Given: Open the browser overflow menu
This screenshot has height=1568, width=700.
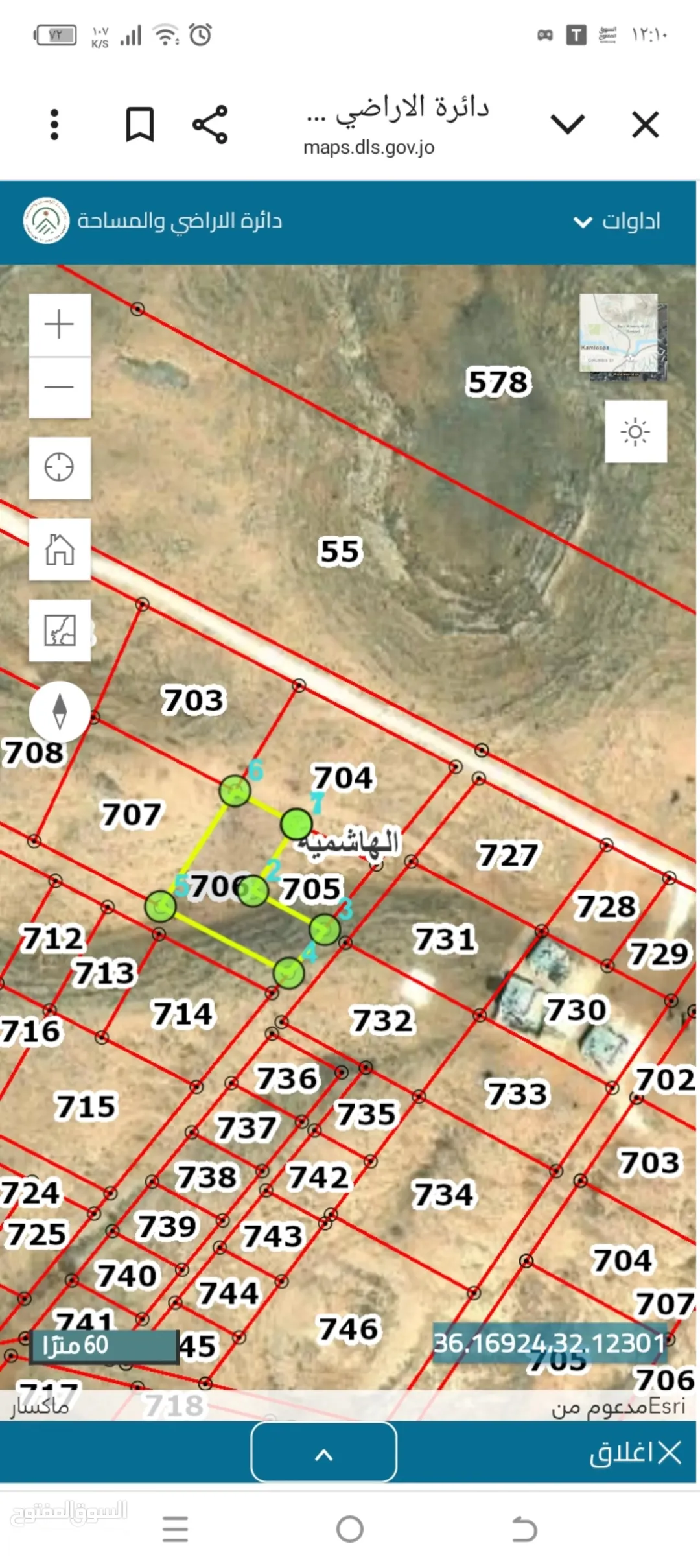Looking at the screenshot, I should [x=54, y=124].
